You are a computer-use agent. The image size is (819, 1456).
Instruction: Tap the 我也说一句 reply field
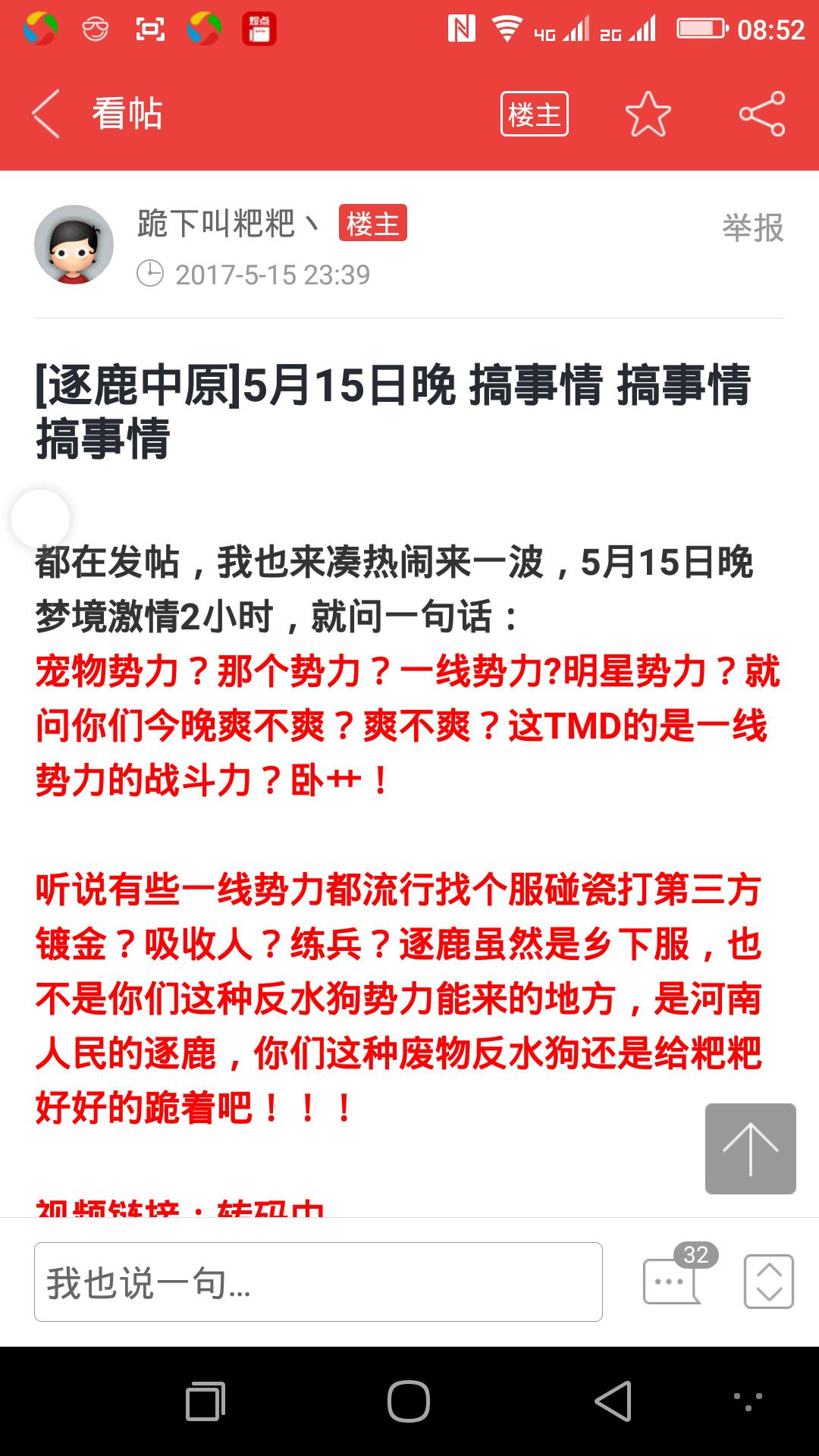click(318, 1282)
